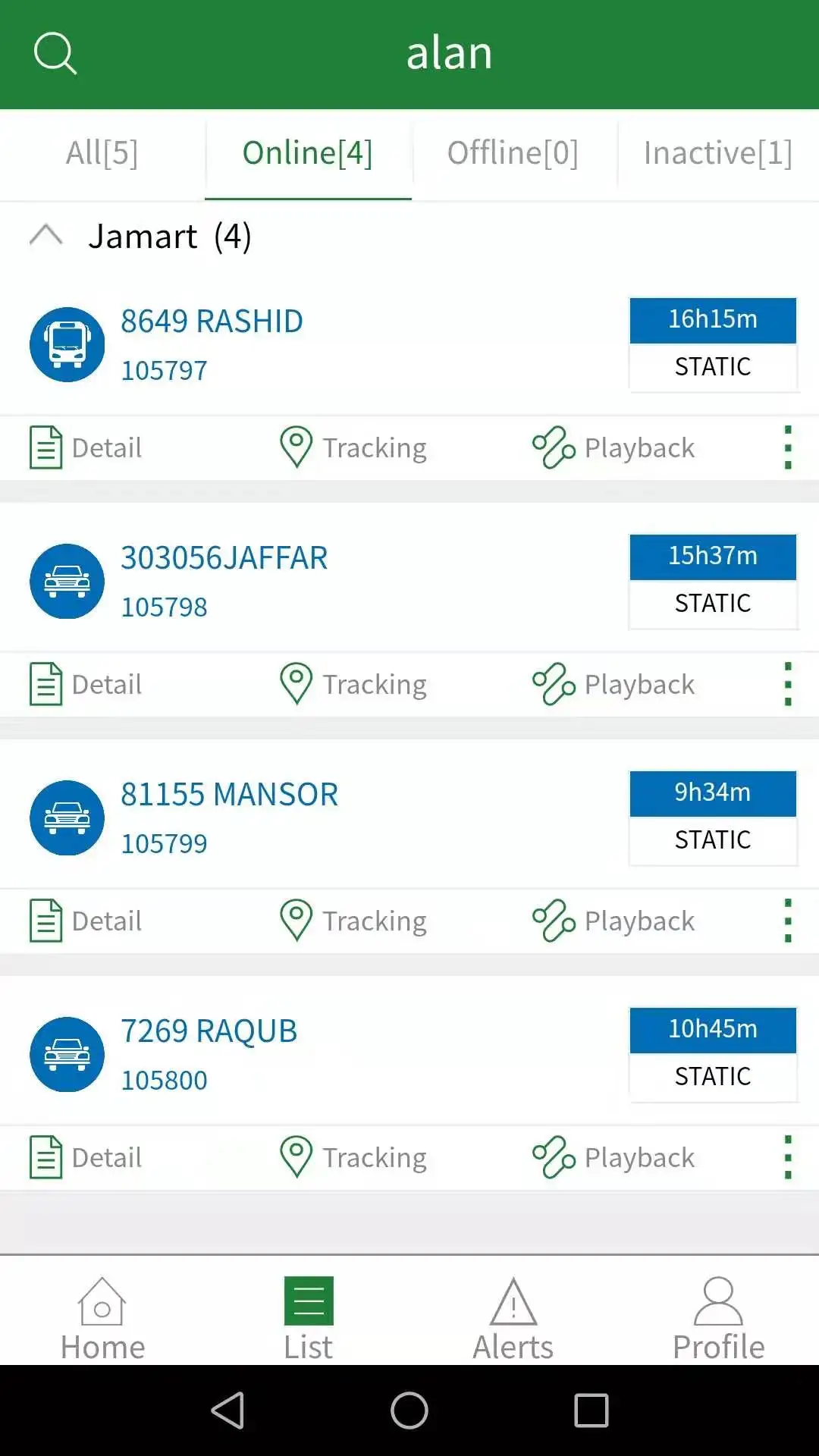
Task: Open the Alerts tab
Action: (513, 1319)
